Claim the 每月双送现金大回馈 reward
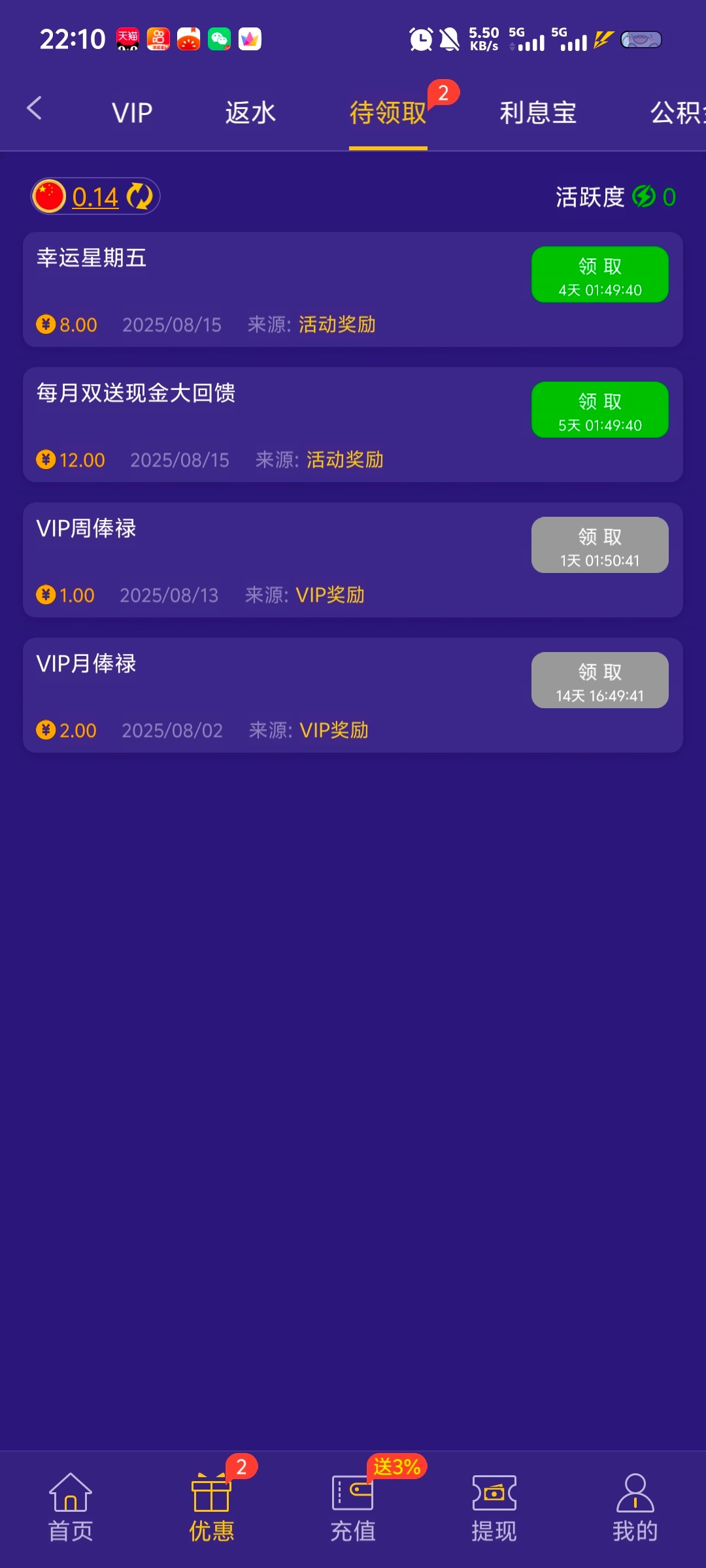The height and width of the screenshot is (1568, 706). (599, 410)
